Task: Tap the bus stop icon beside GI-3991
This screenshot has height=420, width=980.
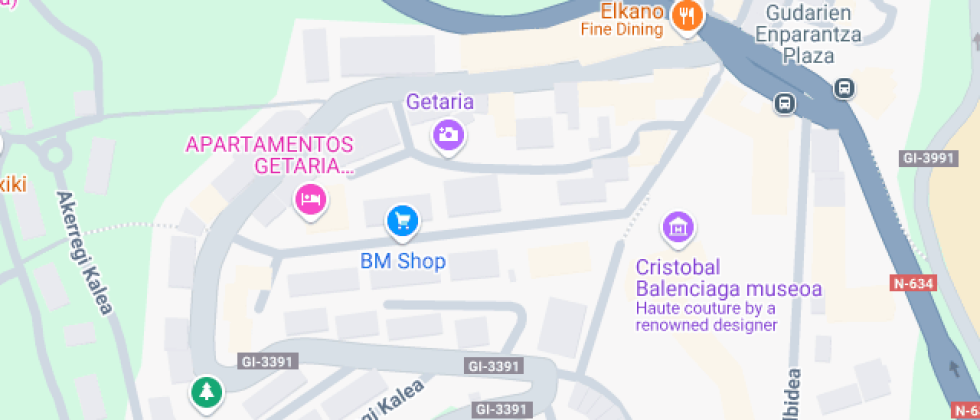Action: (845, 88)
